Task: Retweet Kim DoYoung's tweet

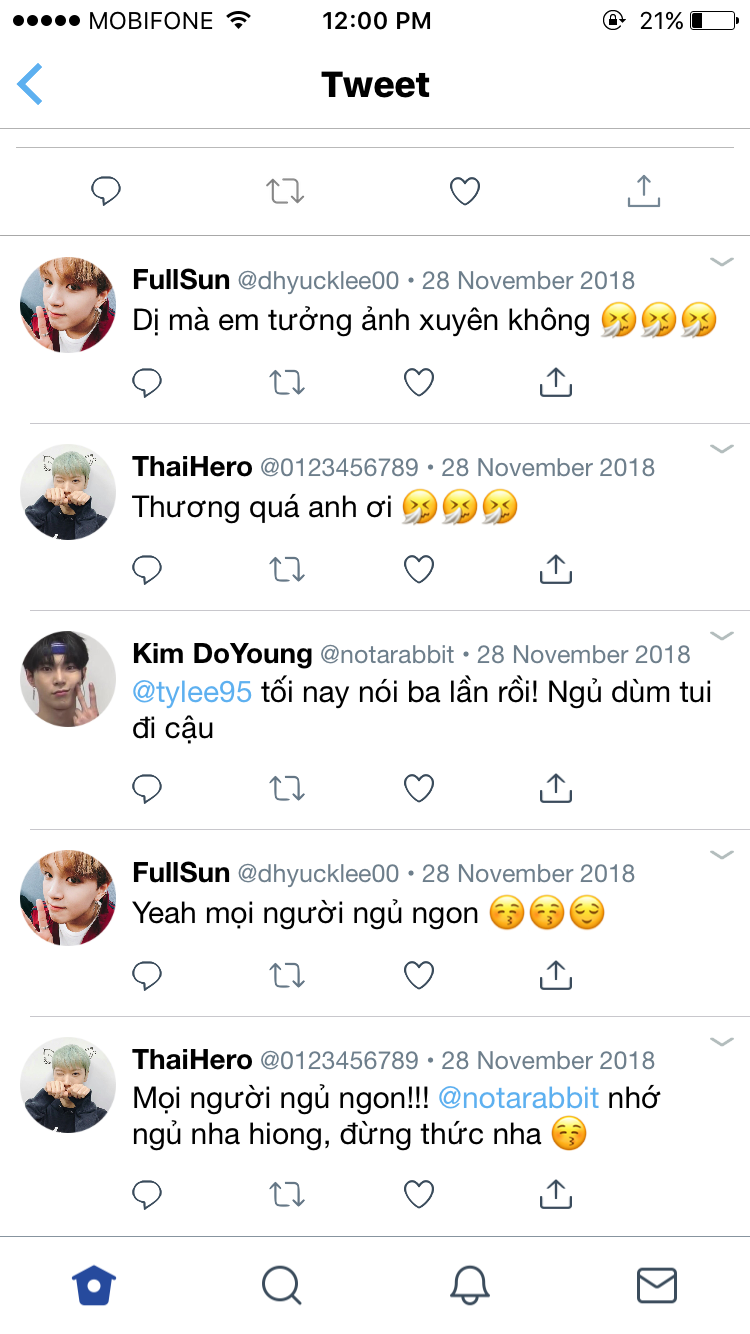Action: [x=287, y=788]
